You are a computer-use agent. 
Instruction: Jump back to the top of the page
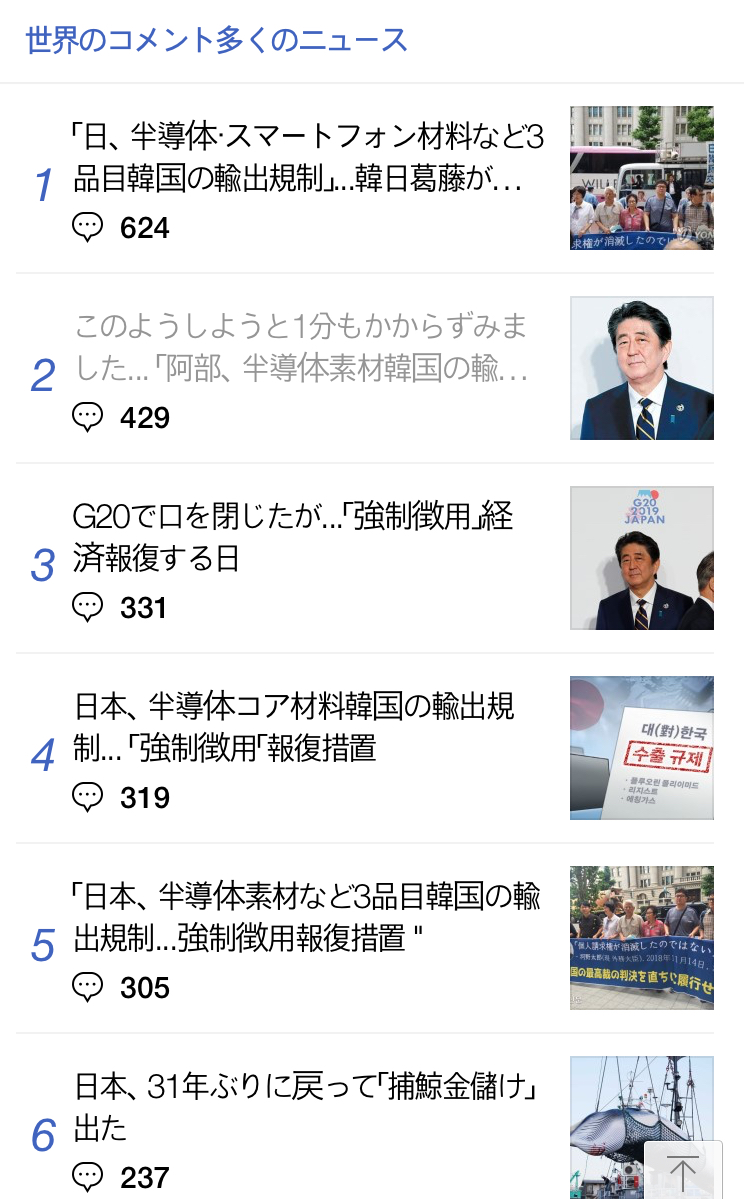point(683,1170)
